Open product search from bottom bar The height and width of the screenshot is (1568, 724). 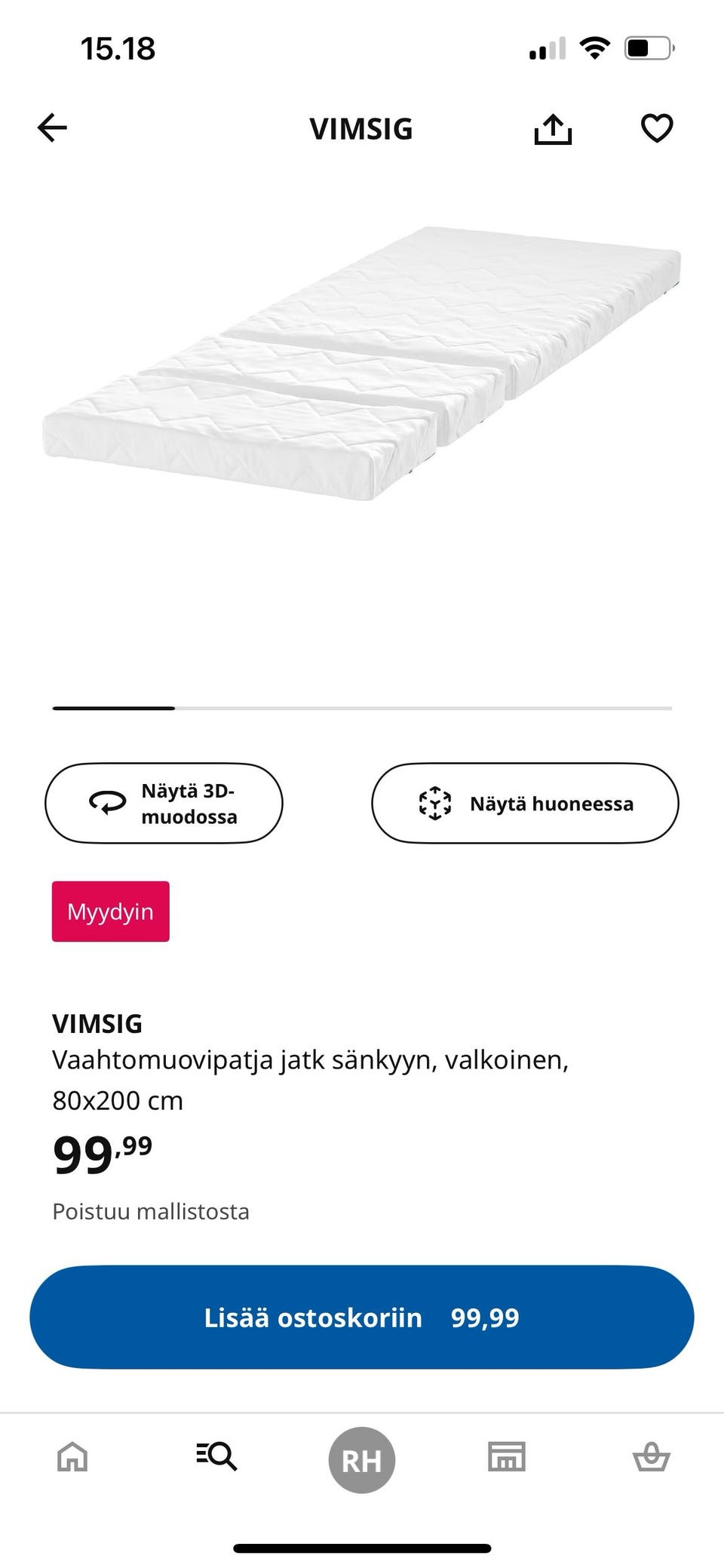pos(216,1457)
